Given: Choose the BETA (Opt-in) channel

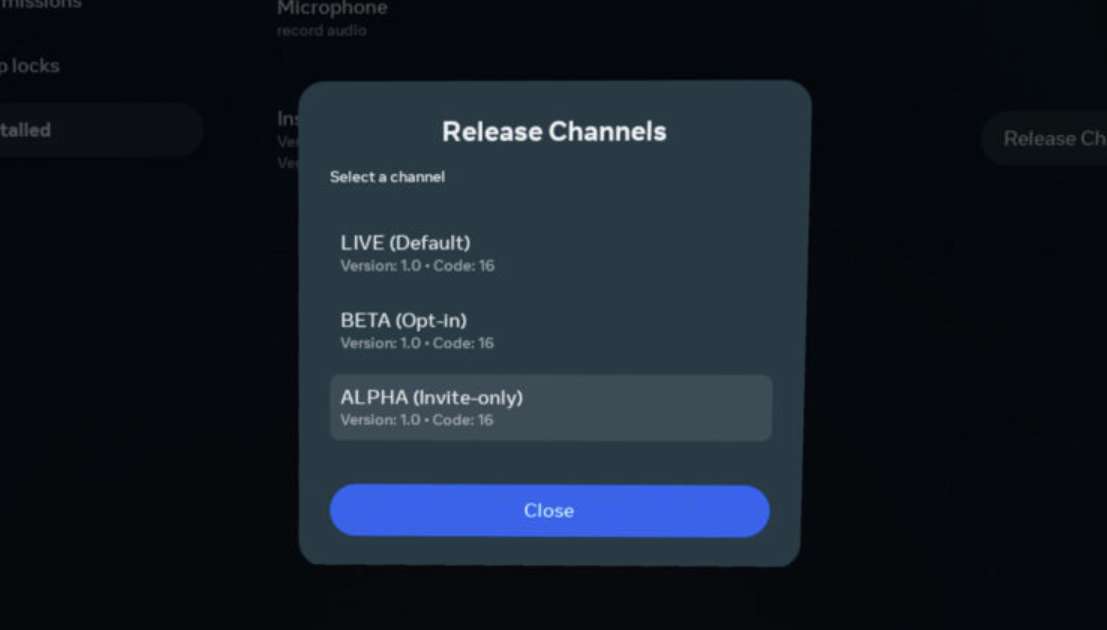Looking at the screenshot, I should tap(550, 330).
